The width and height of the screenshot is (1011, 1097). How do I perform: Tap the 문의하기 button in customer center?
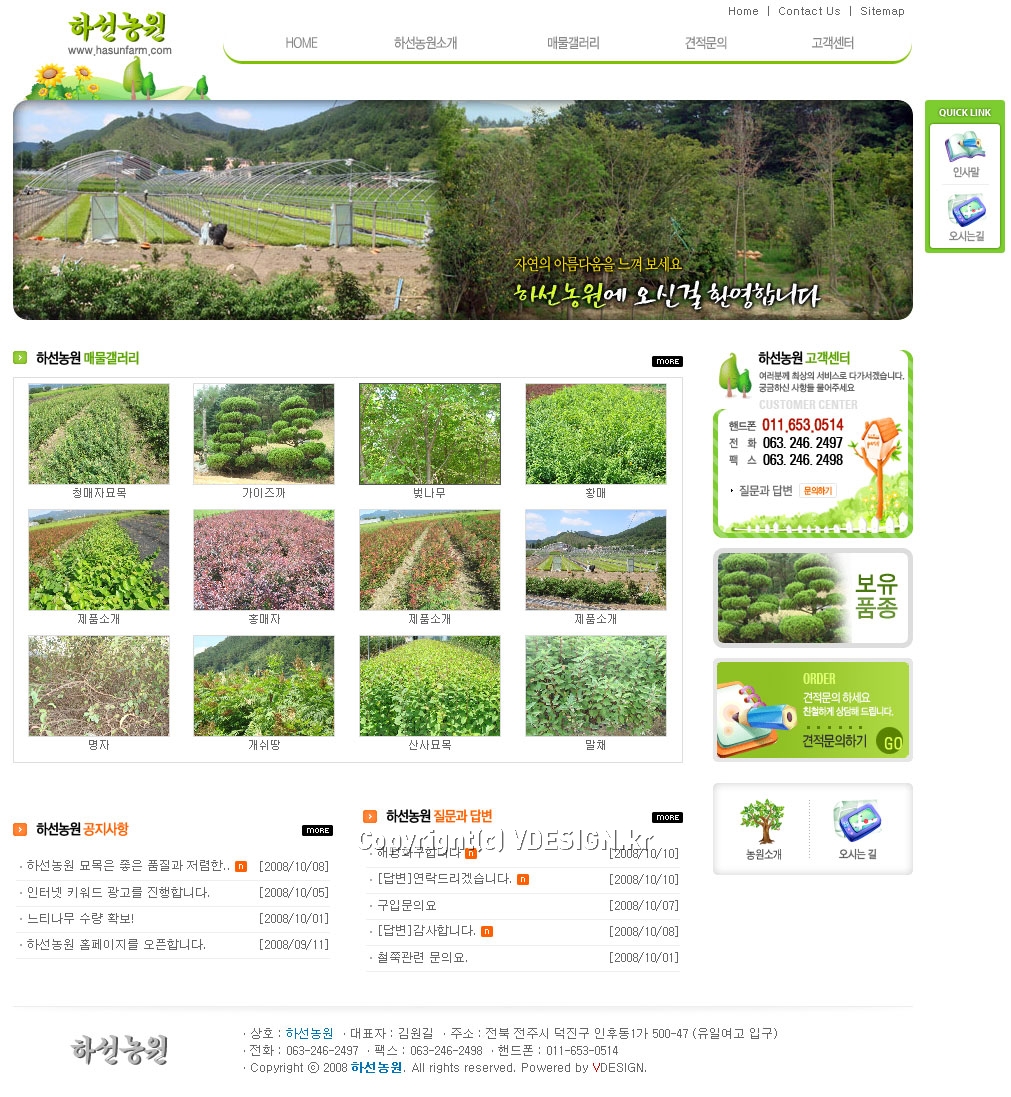[819, 491]
